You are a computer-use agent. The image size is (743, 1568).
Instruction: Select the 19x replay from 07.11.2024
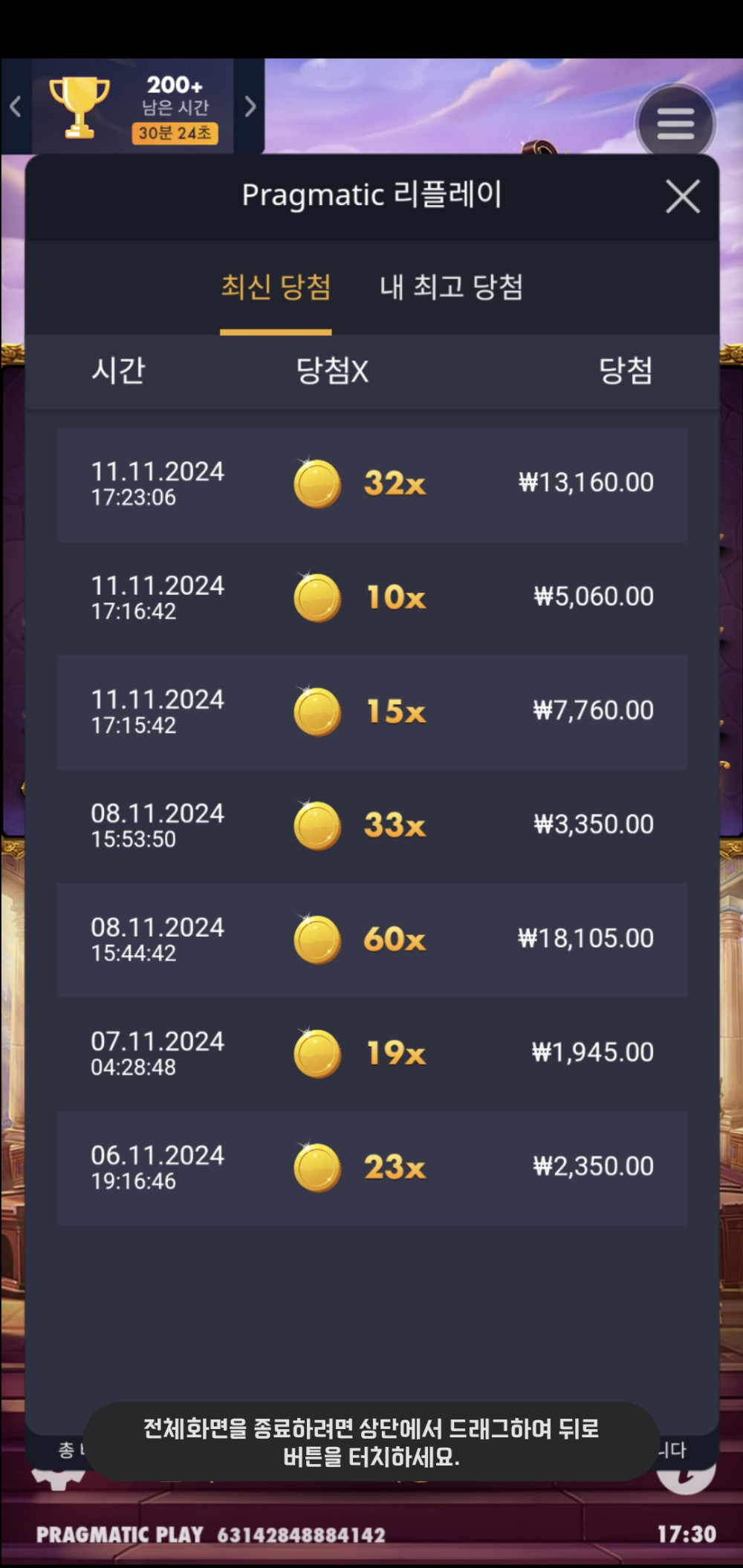coord(371,1053)
